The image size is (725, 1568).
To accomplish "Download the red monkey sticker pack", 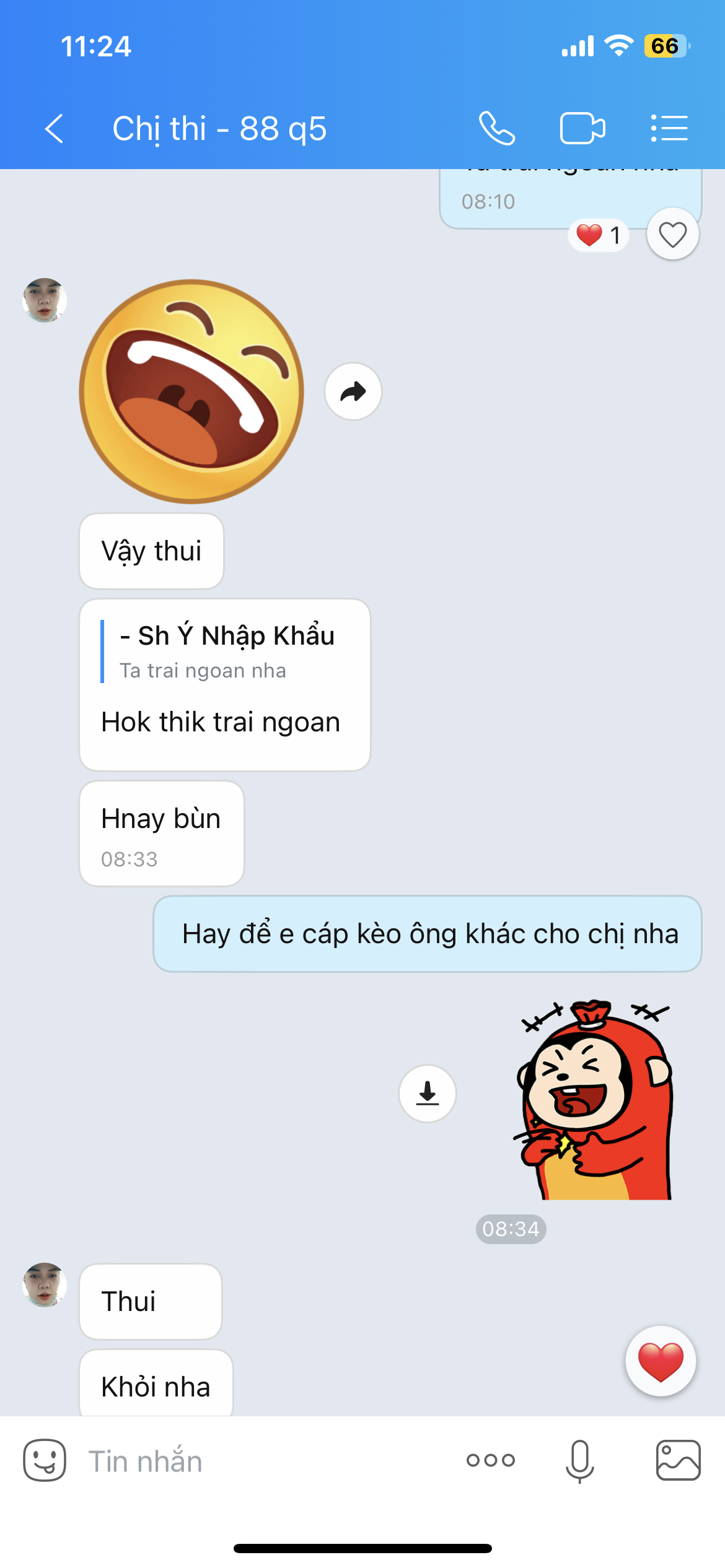I will (x=428, y=1094).
